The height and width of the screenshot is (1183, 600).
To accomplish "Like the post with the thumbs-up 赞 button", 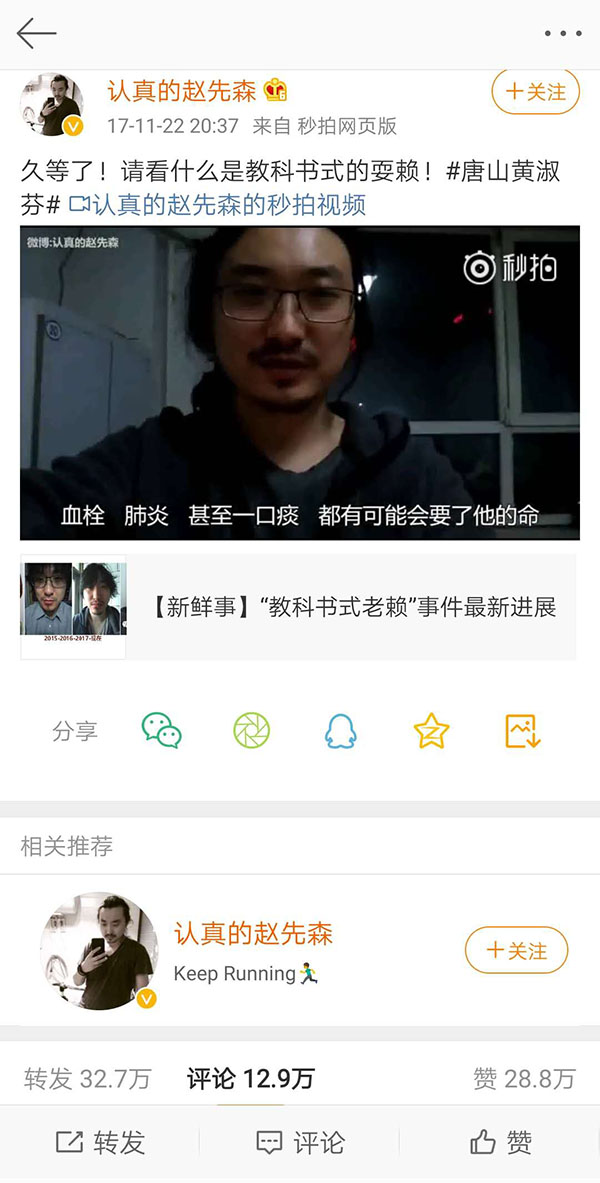I will click(x=500, y=1143).
